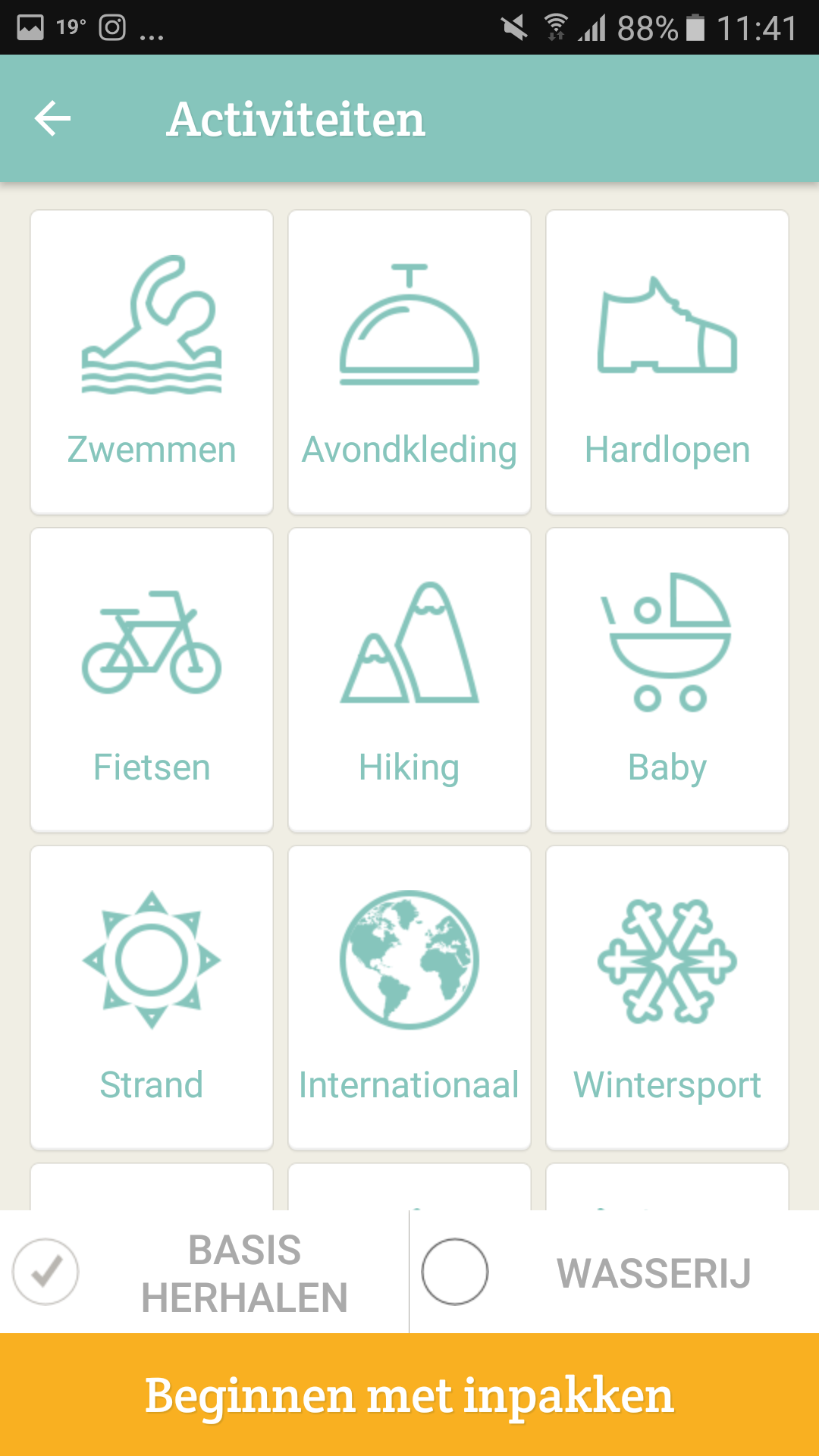
Task: Pick the Hardlopen activity
Action: [x=667, y=362]
